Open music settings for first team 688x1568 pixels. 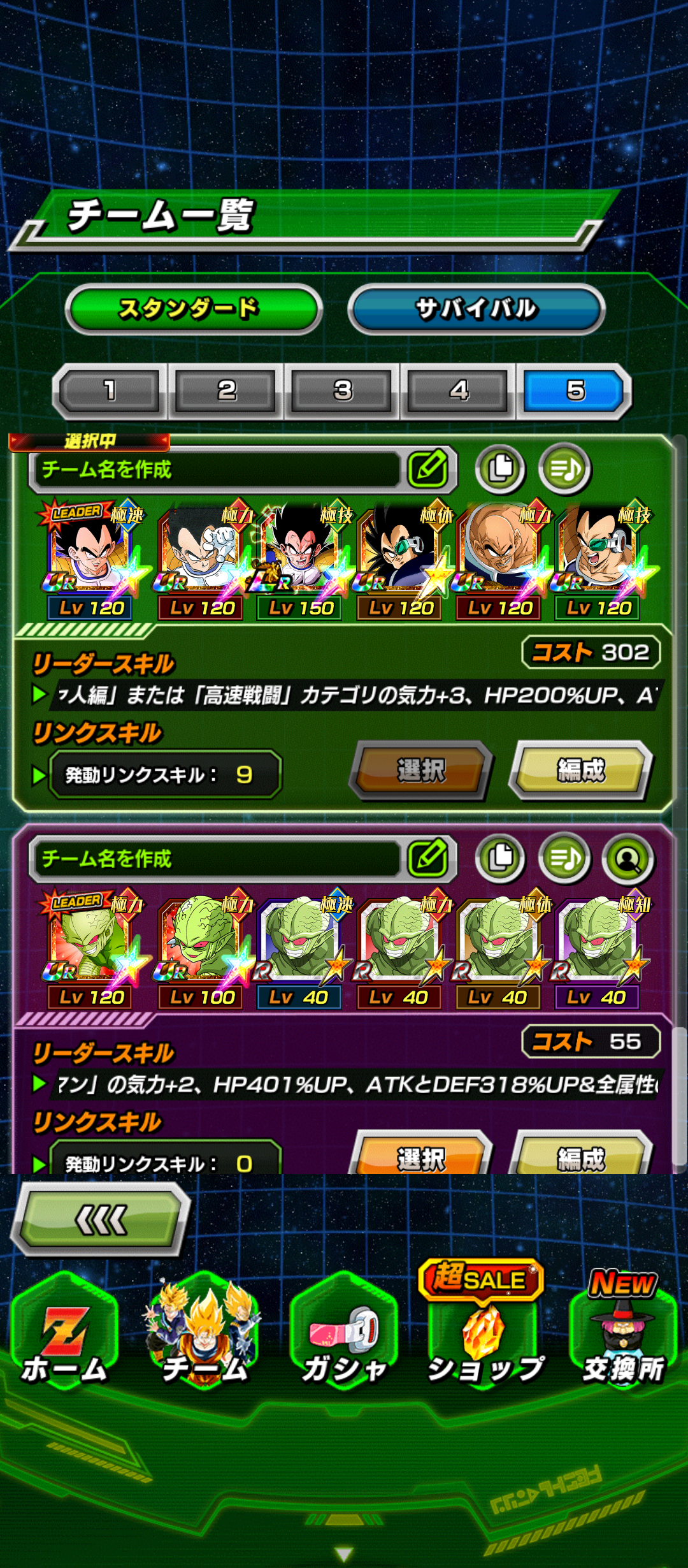pos(564,469)
